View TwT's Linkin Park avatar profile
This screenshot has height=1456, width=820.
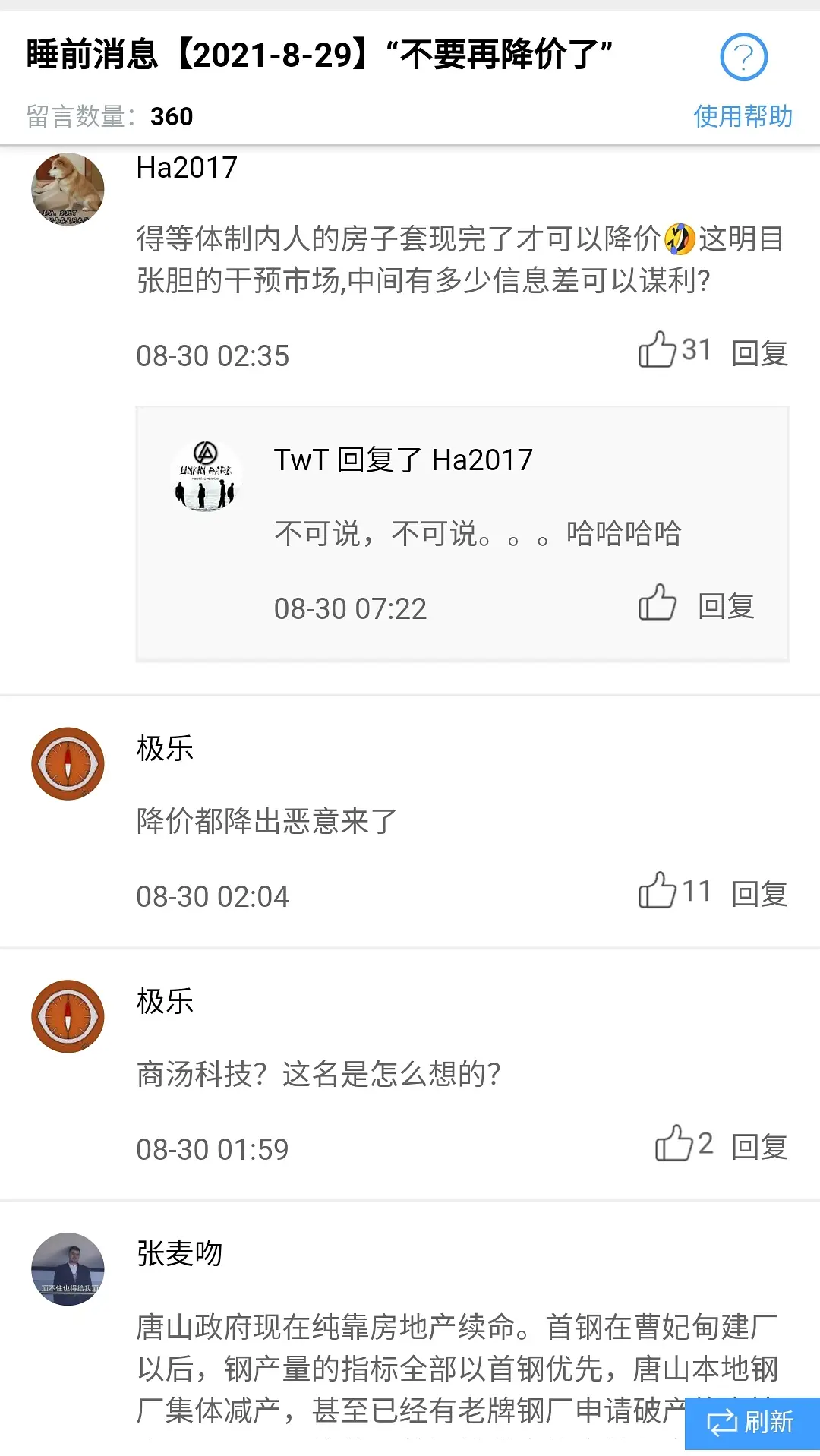click(205, 476)
